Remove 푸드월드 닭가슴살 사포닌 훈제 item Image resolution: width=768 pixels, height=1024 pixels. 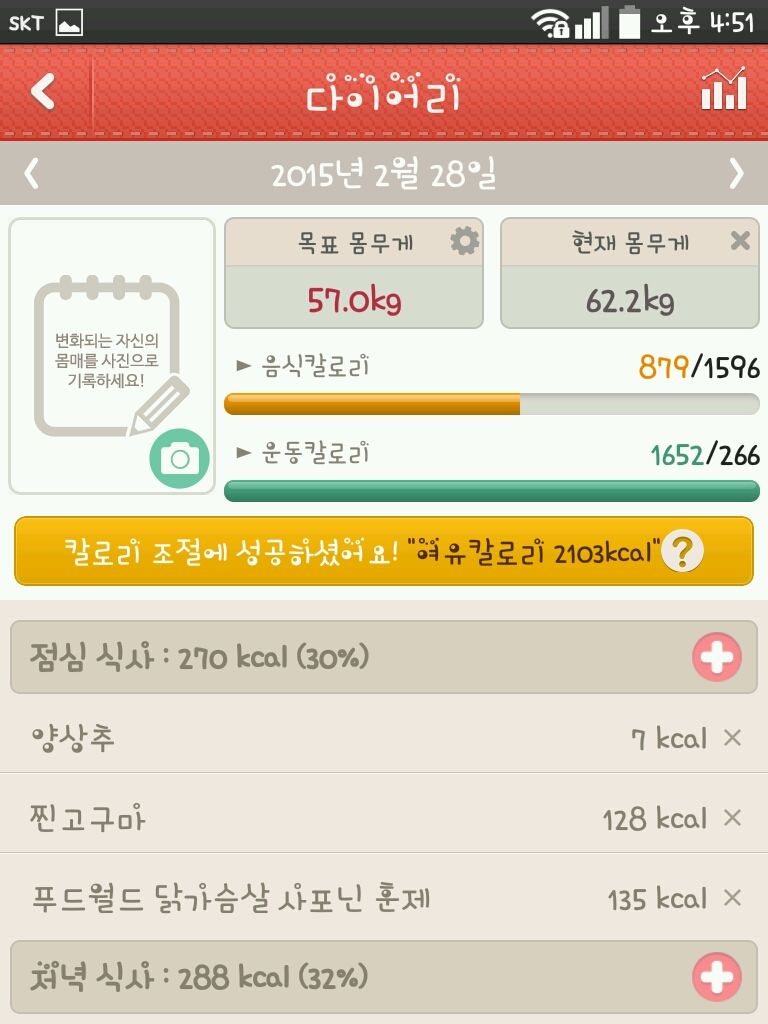click(732, 898)
